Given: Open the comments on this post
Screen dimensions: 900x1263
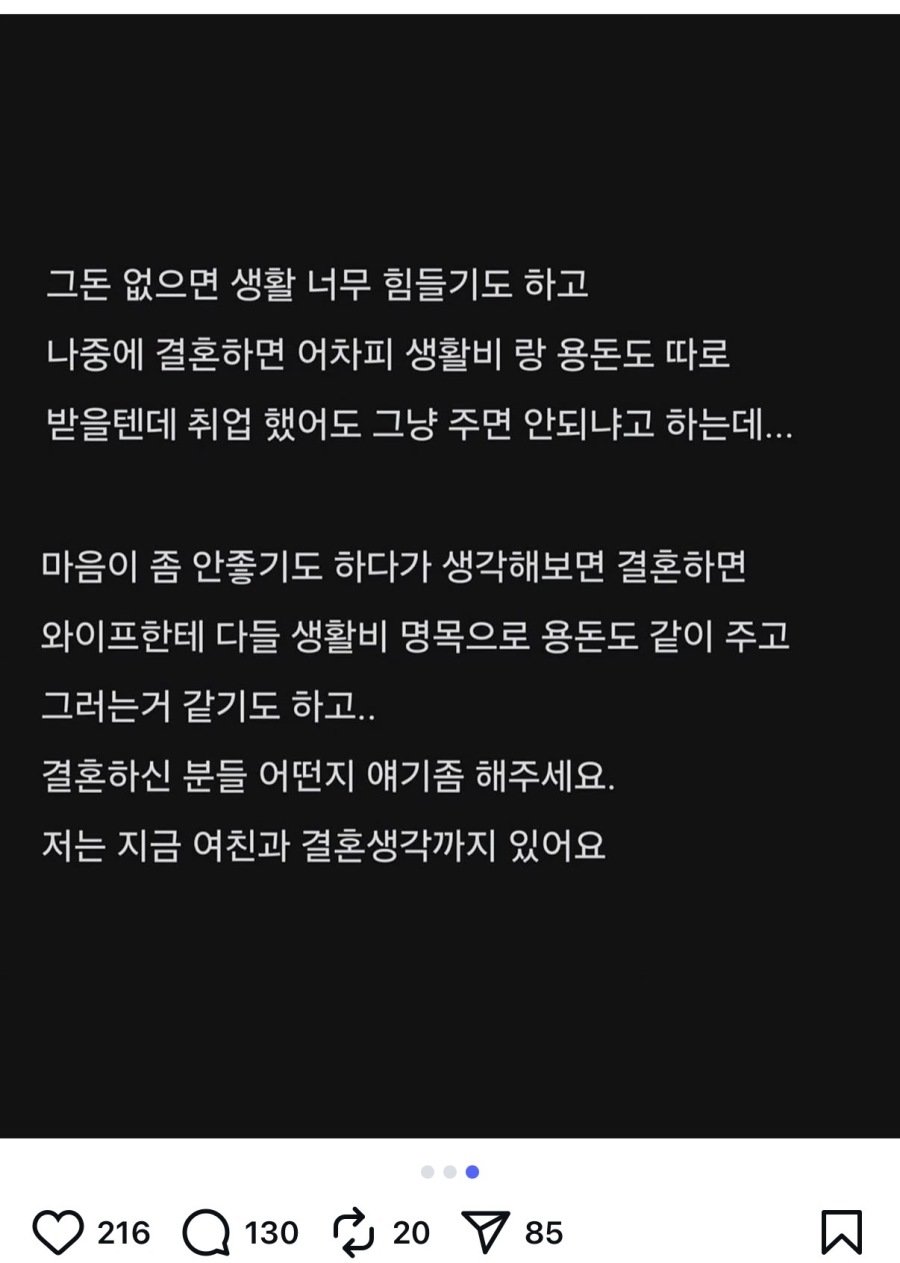Looking at the screenshot, I should tap(207, 1232).
